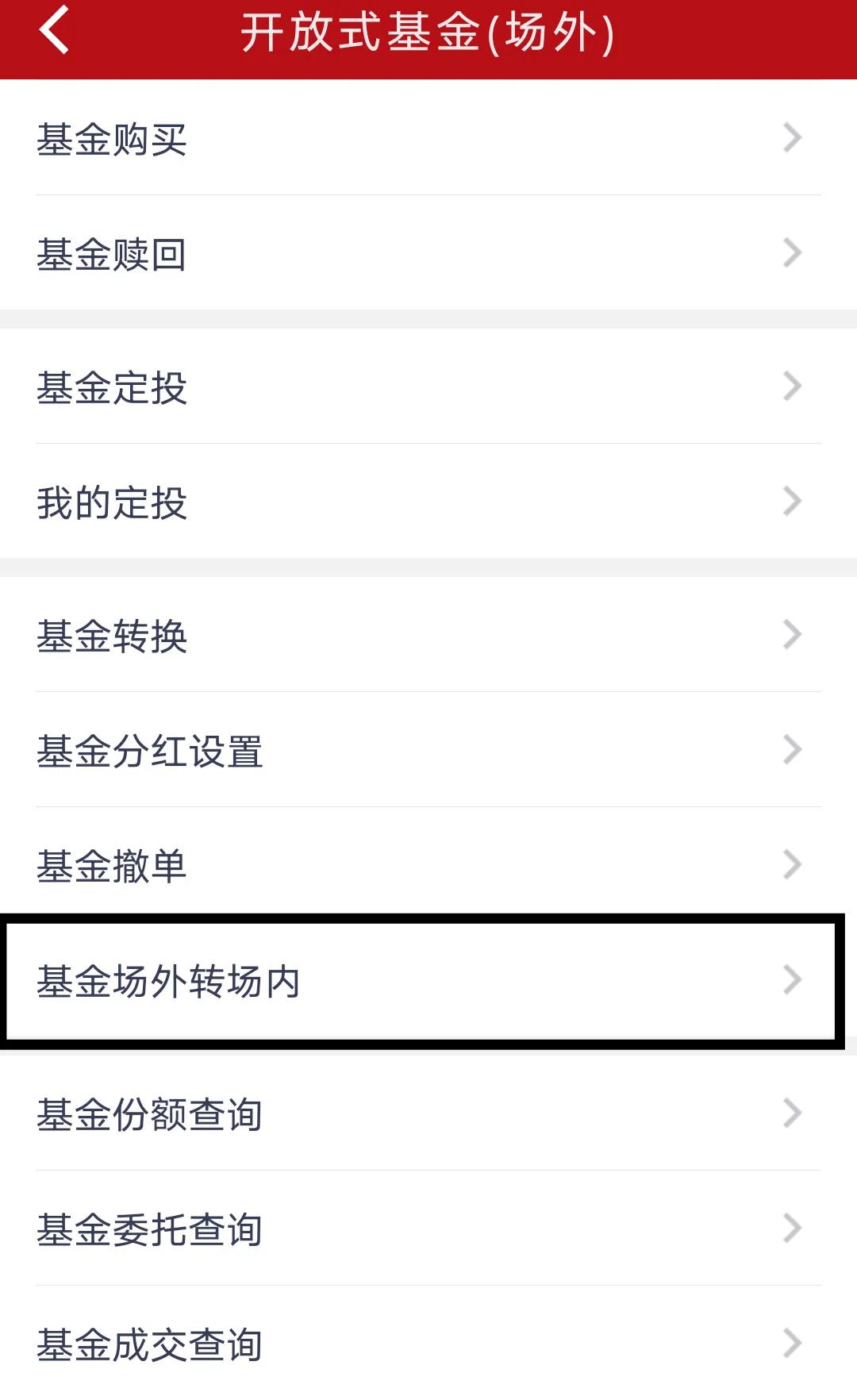
Task: Open 基金委托查询
Action: (428, 1228)
